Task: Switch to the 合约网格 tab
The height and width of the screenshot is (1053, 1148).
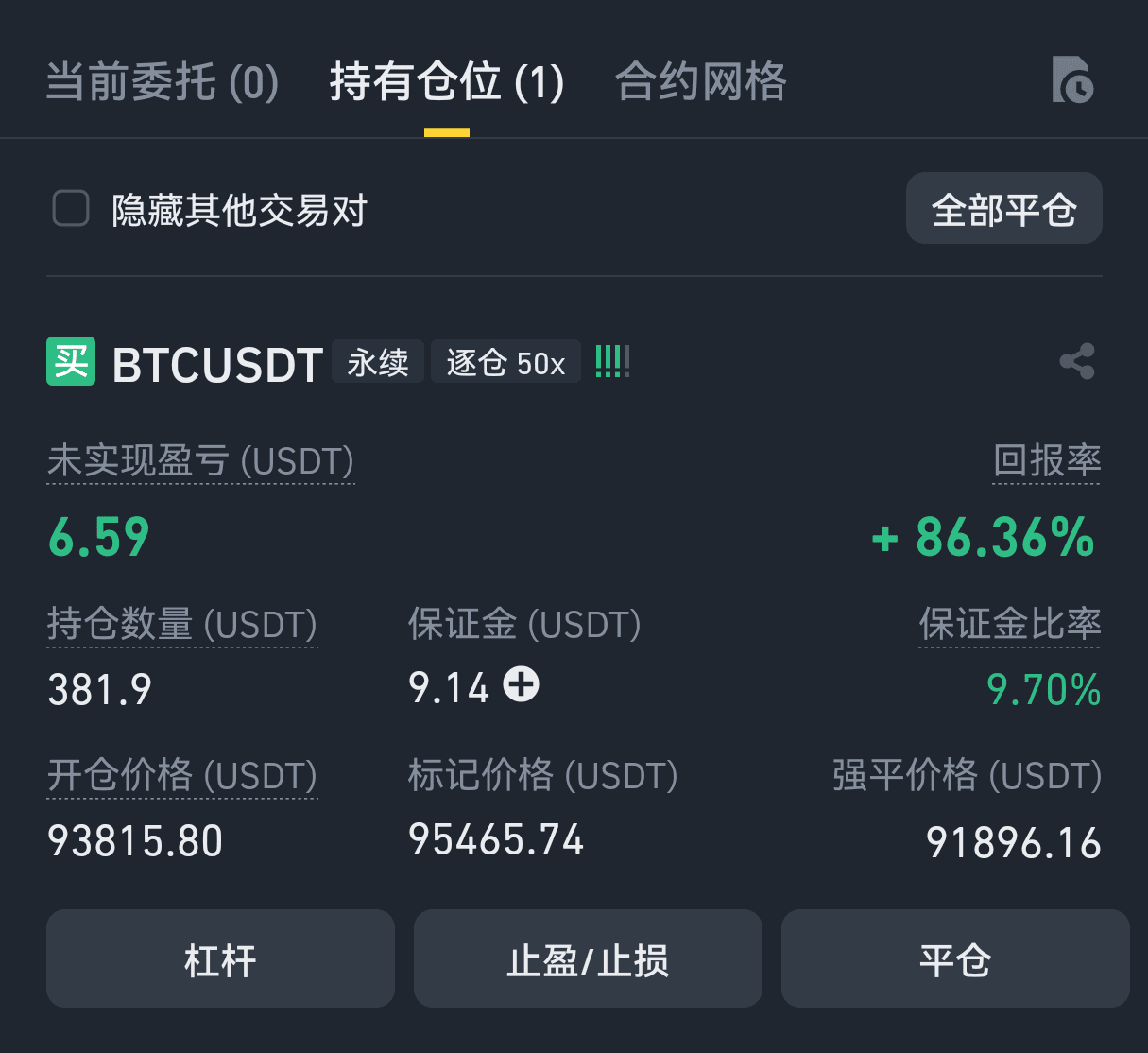Action: click(x=700, y=82)
